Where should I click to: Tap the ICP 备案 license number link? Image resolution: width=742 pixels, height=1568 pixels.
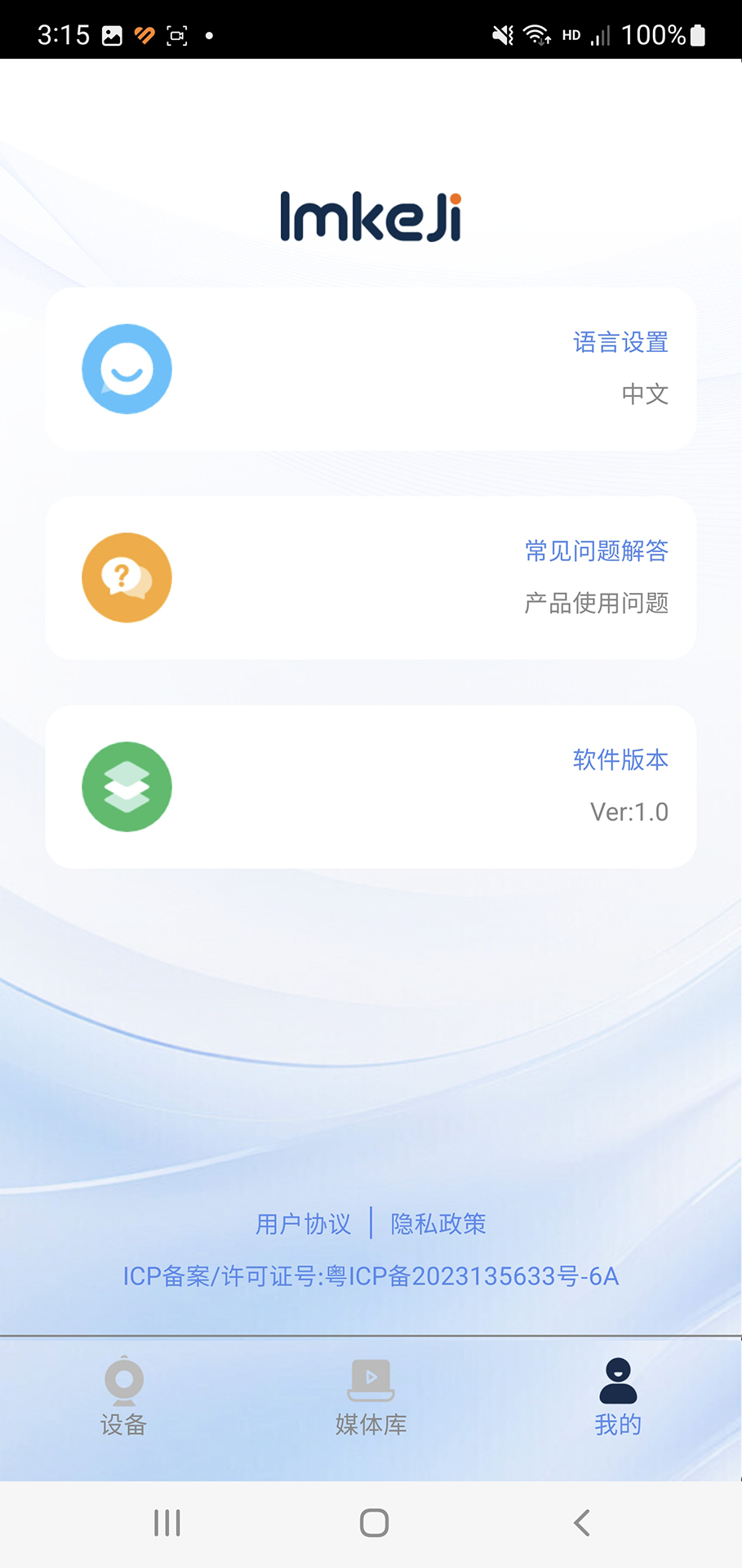pyautogui.click(x=371, y=1275)
